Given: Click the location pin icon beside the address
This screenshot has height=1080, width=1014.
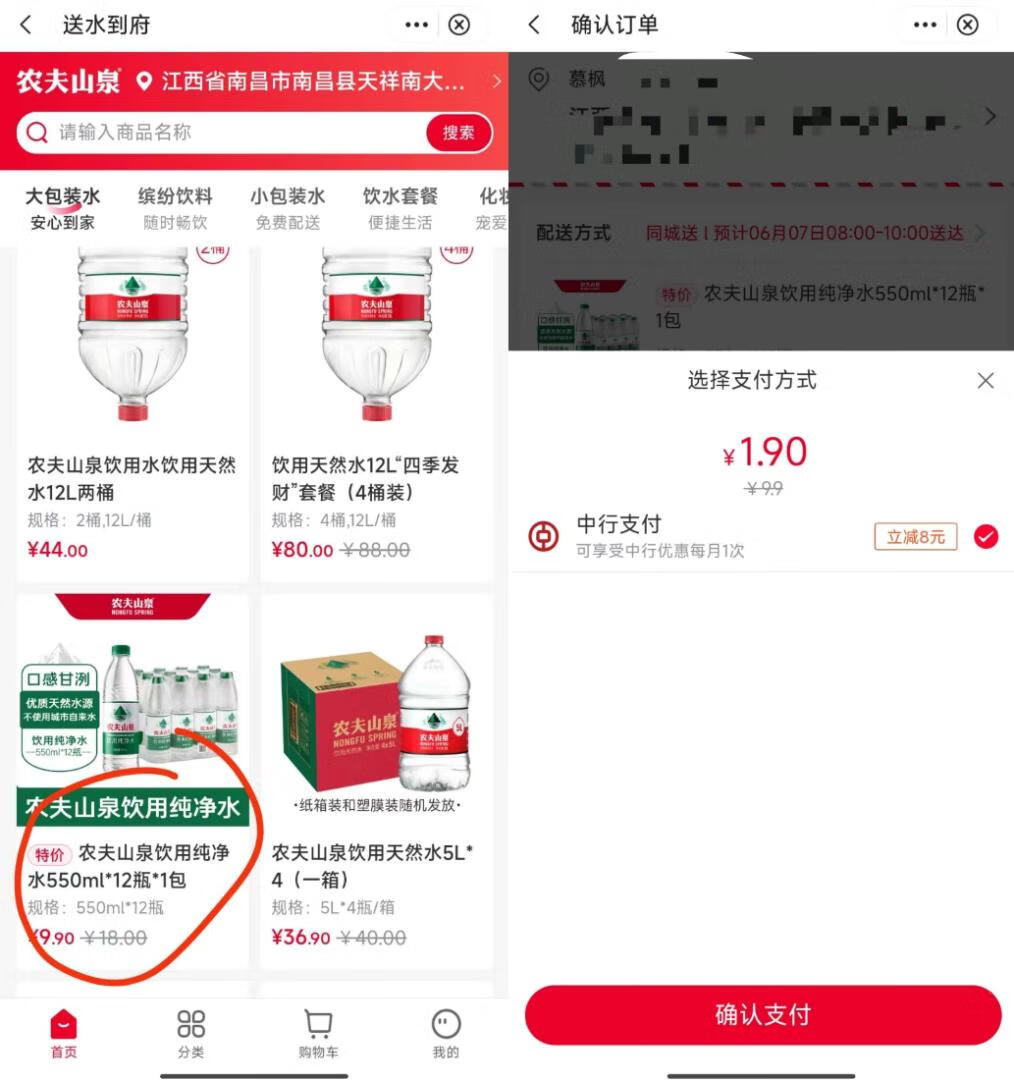Looking at the screenshot, I should click(539, 79).
